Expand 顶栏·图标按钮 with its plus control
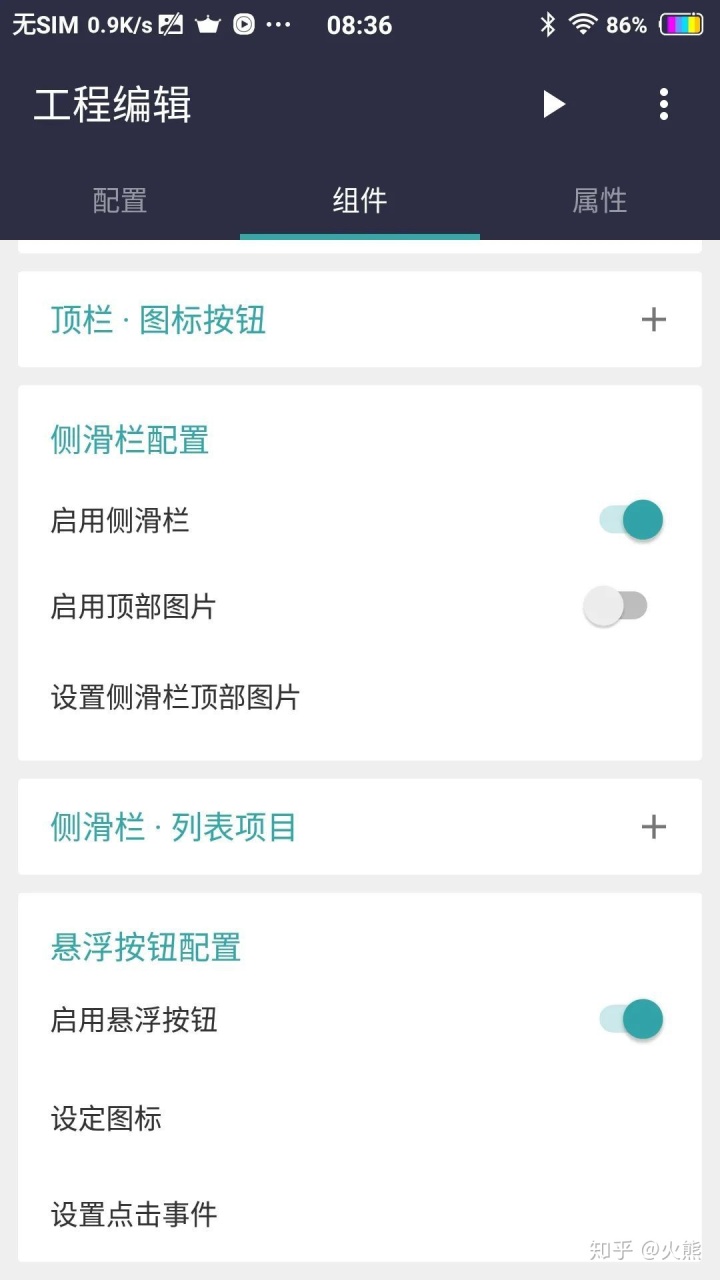Viewport: 720px width, 1280px height. pos(654,319)
